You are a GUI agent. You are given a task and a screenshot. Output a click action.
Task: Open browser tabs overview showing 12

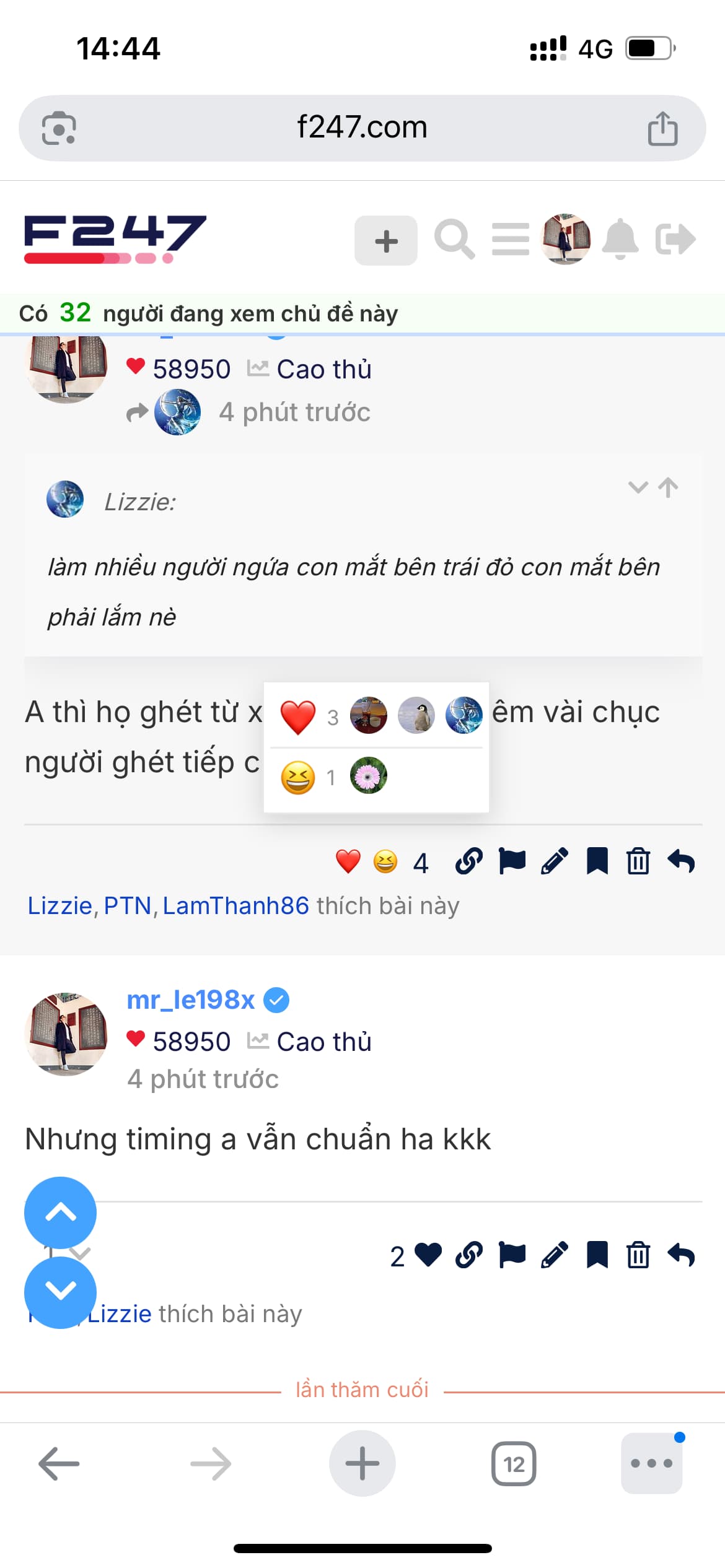pyautogui.click(x=513, y=1464)
